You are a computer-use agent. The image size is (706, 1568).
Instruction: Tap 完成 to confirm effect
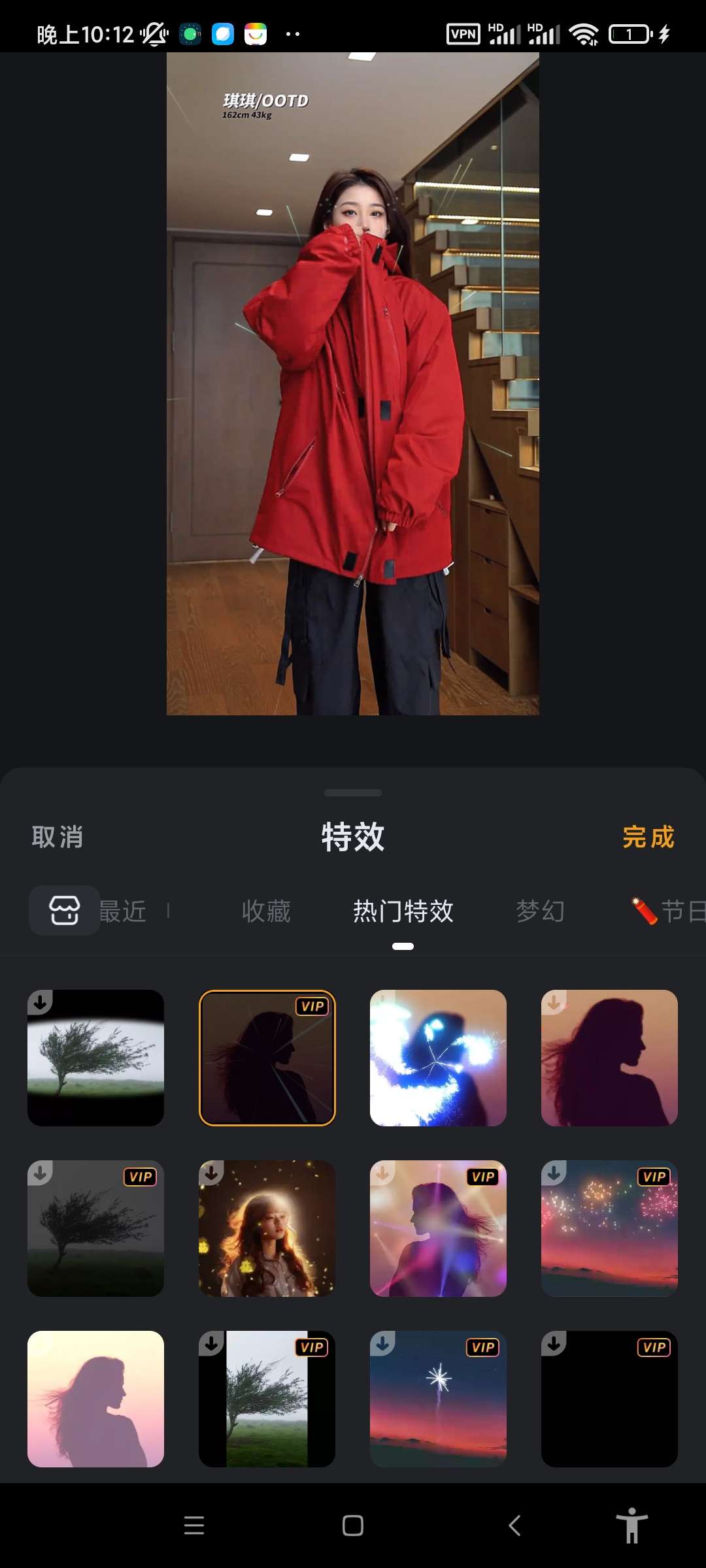pyautogui.click(x=648, y=837)
